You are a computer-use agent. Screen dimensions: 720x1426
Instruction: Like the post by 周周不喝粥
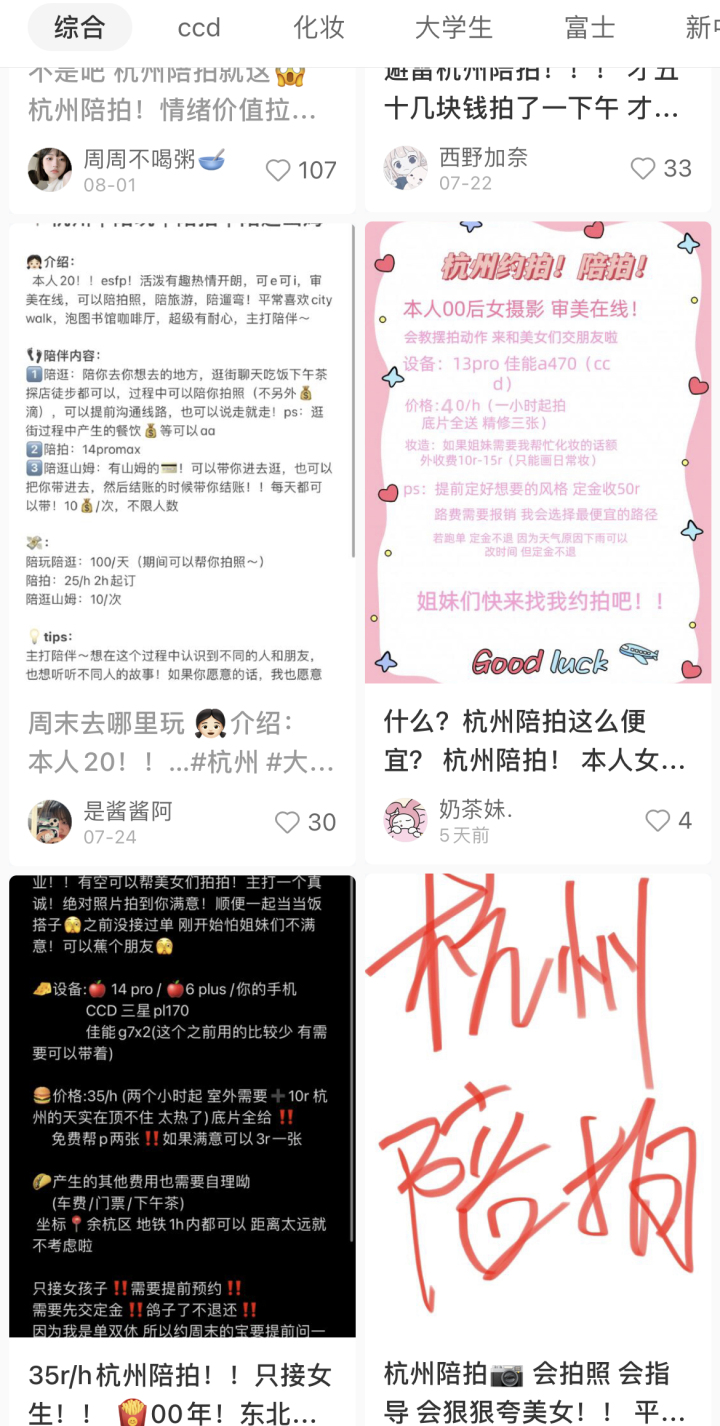(x=279, y=170)
